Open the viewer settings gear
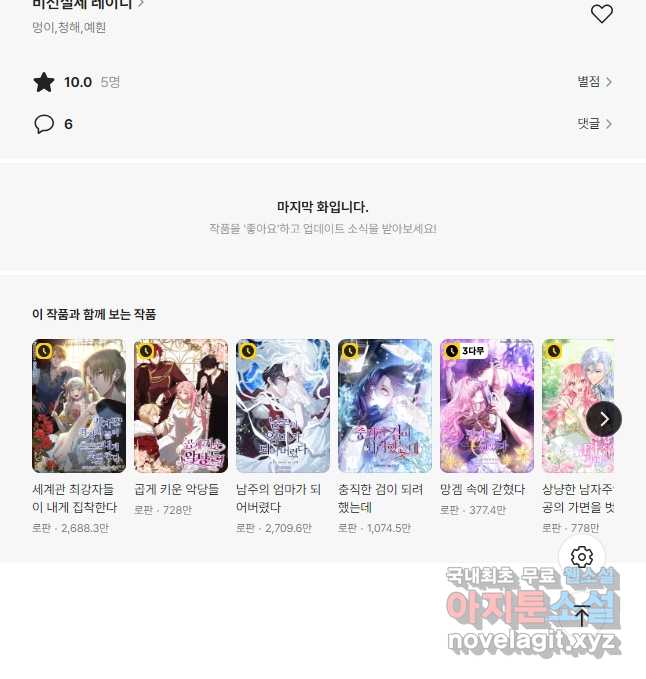The height and width of the screenshot is (679, 646). click(582, 557)
